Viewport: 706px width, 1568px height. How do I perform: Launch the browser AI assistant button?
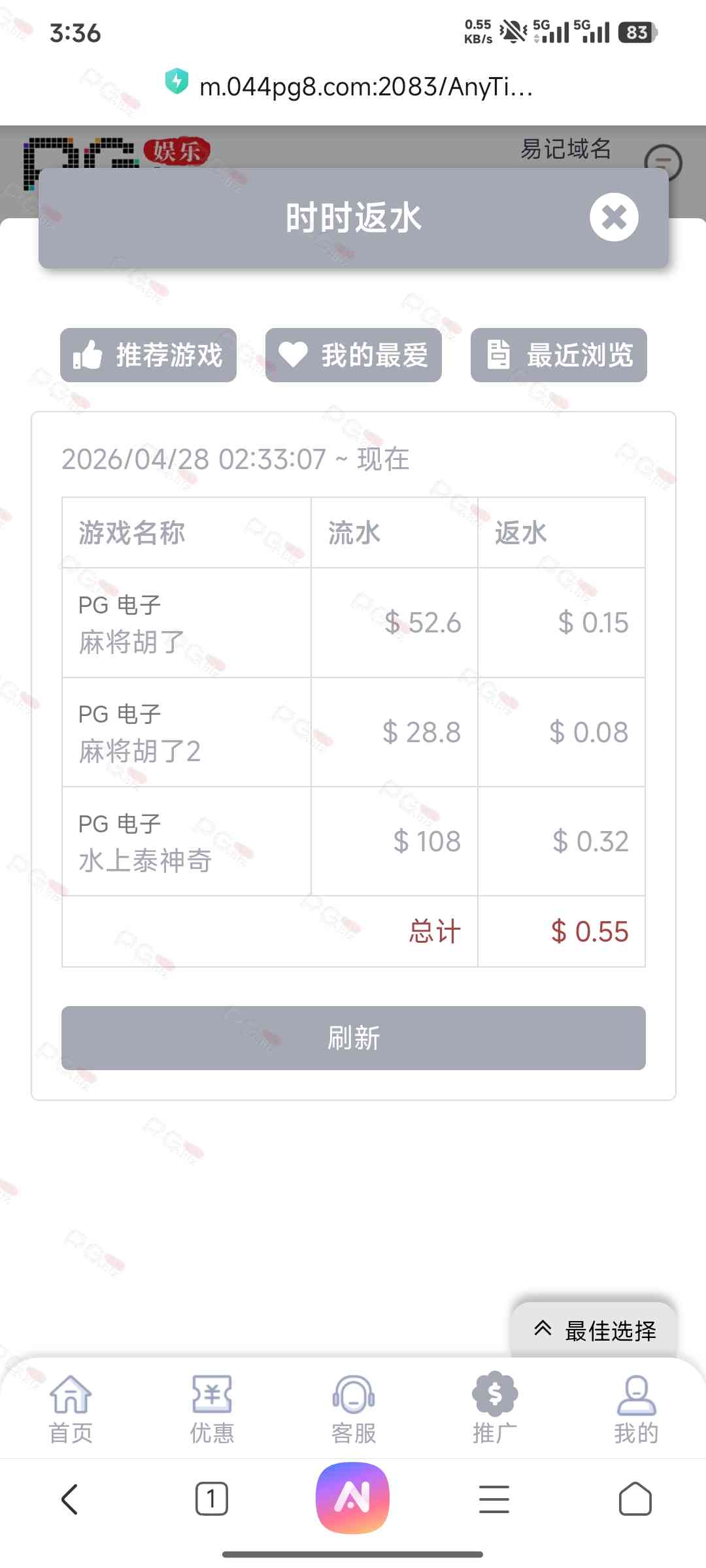[353, 1497]
